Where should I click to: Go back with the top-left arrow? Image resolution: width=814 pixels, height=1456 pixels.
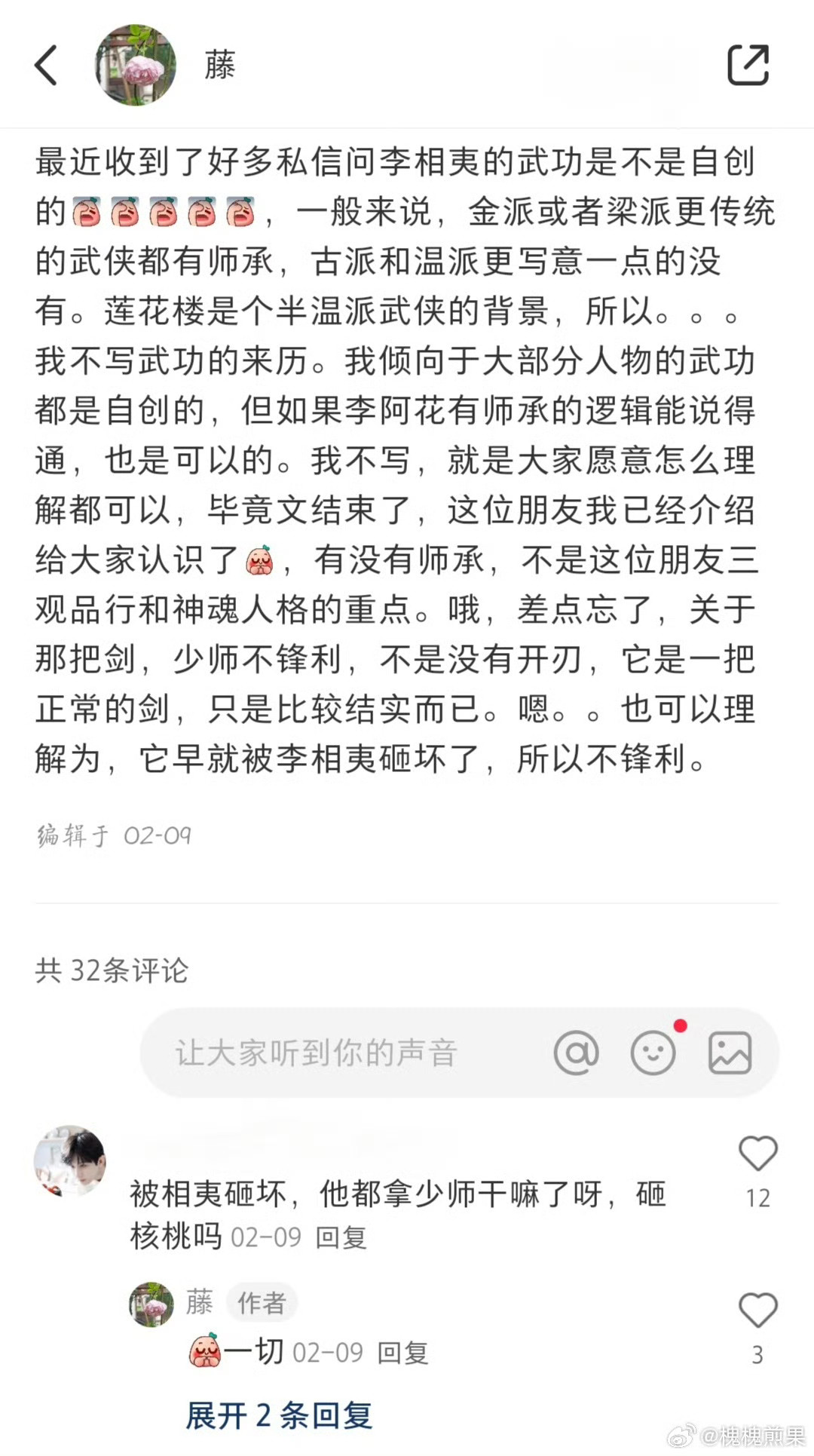click(47, 65)
